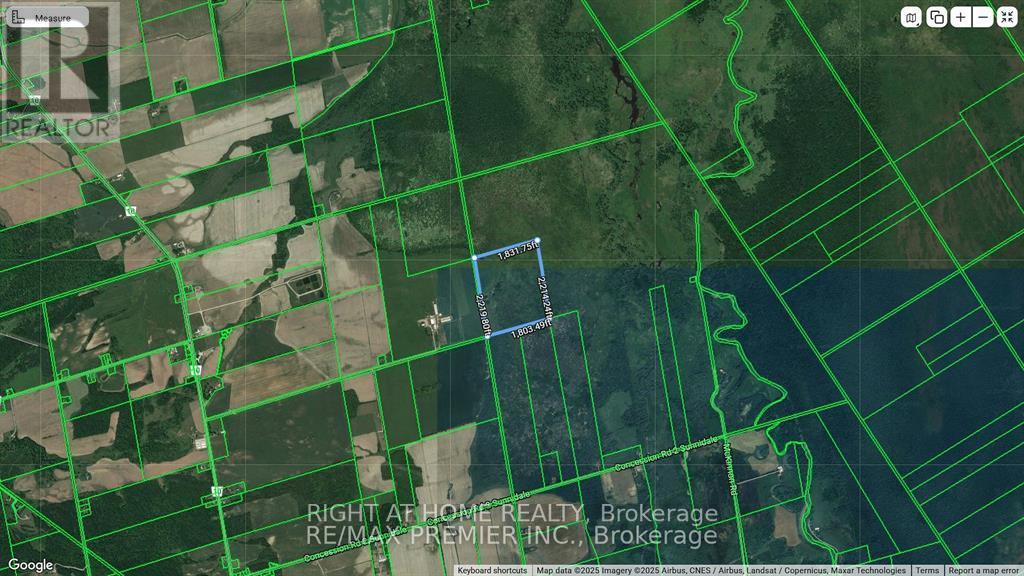Zoom out of the map

983,17
